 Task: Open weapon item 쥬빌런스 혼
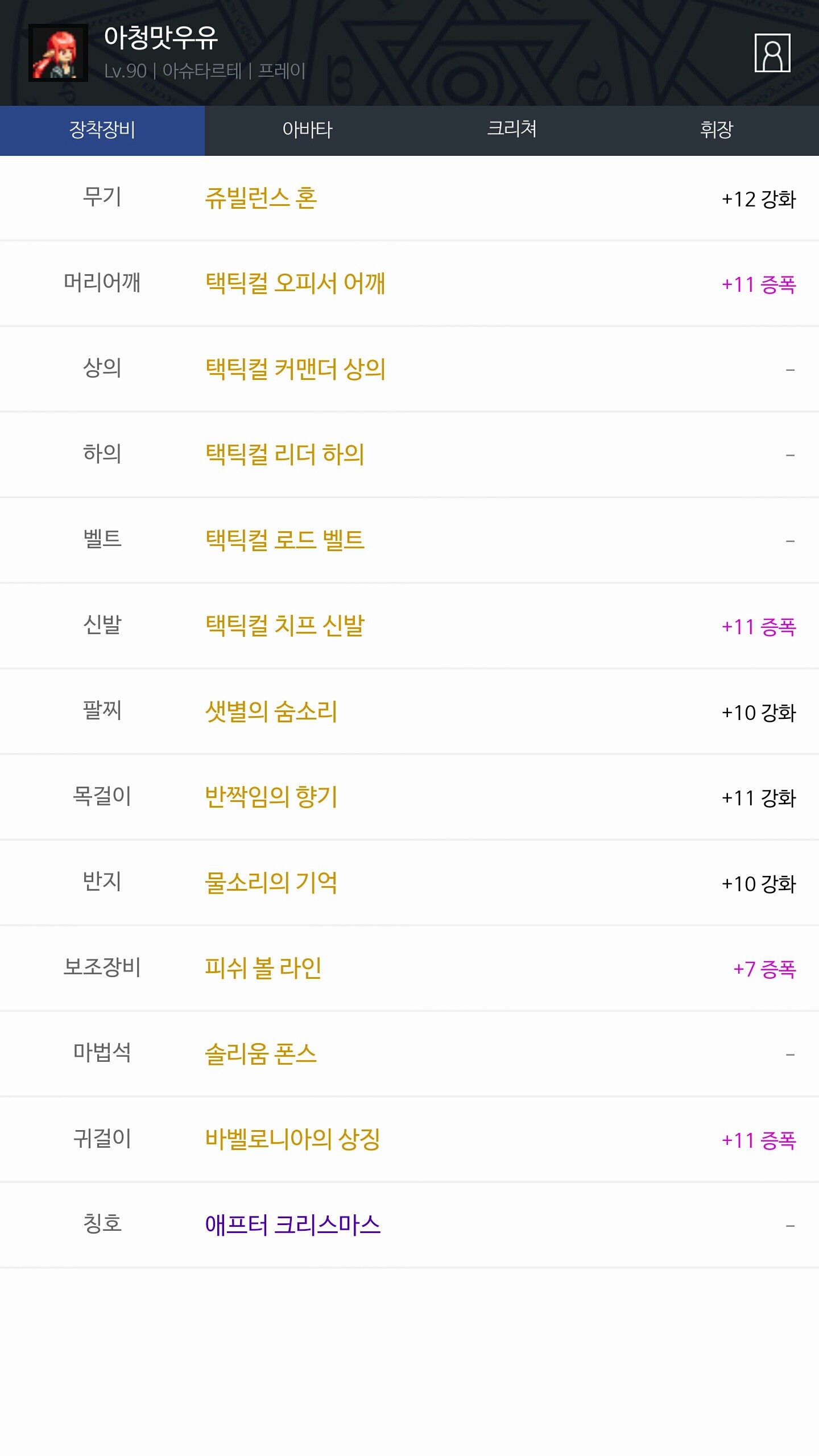point(260,198)
